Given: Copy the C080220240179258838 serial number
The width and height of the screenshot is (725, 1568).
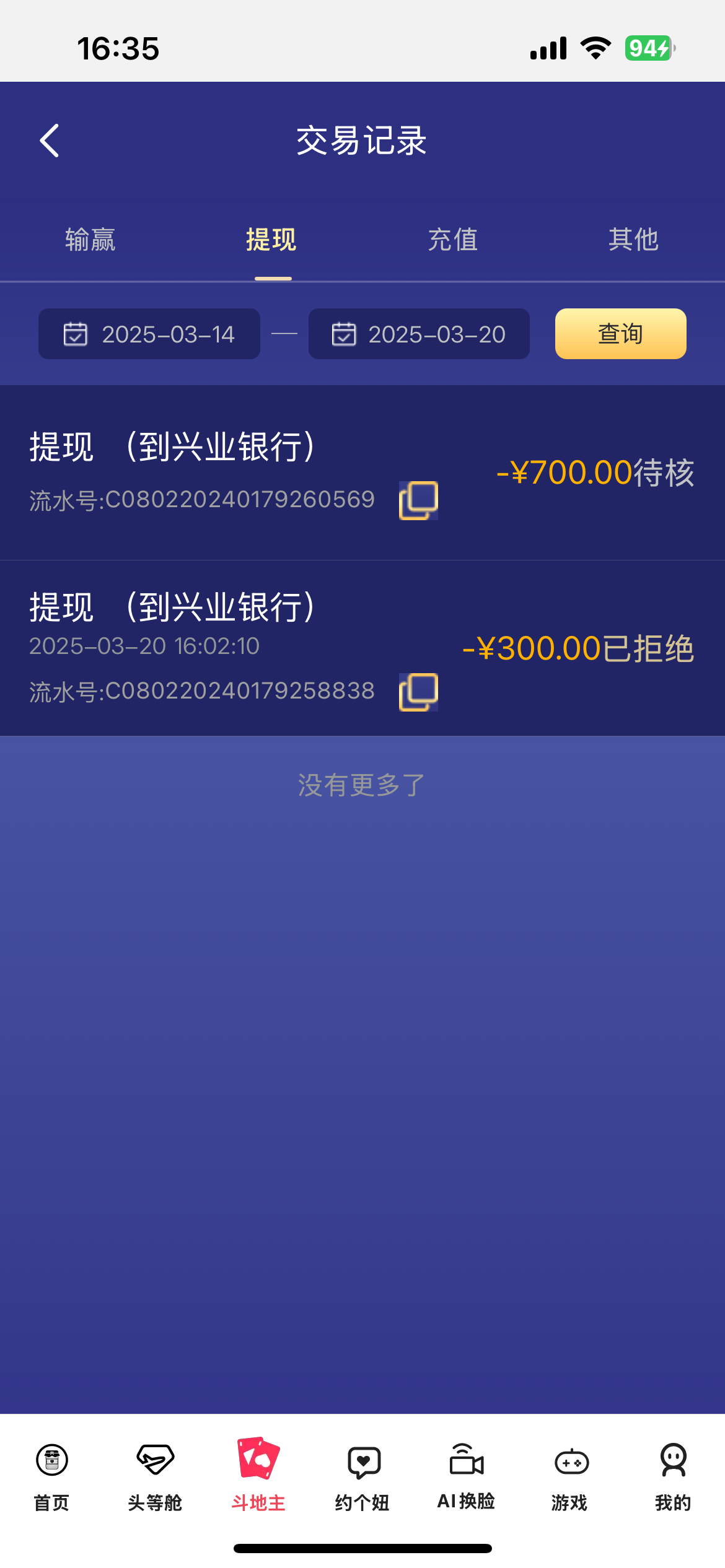Looking at the screenshot, I should 418,692.
